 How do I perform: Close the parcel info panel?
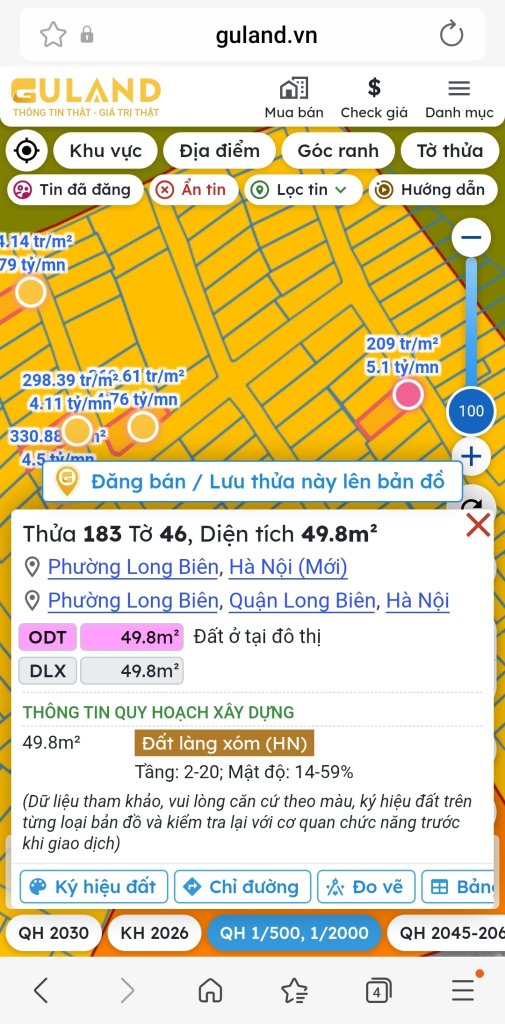pos(478,525)
